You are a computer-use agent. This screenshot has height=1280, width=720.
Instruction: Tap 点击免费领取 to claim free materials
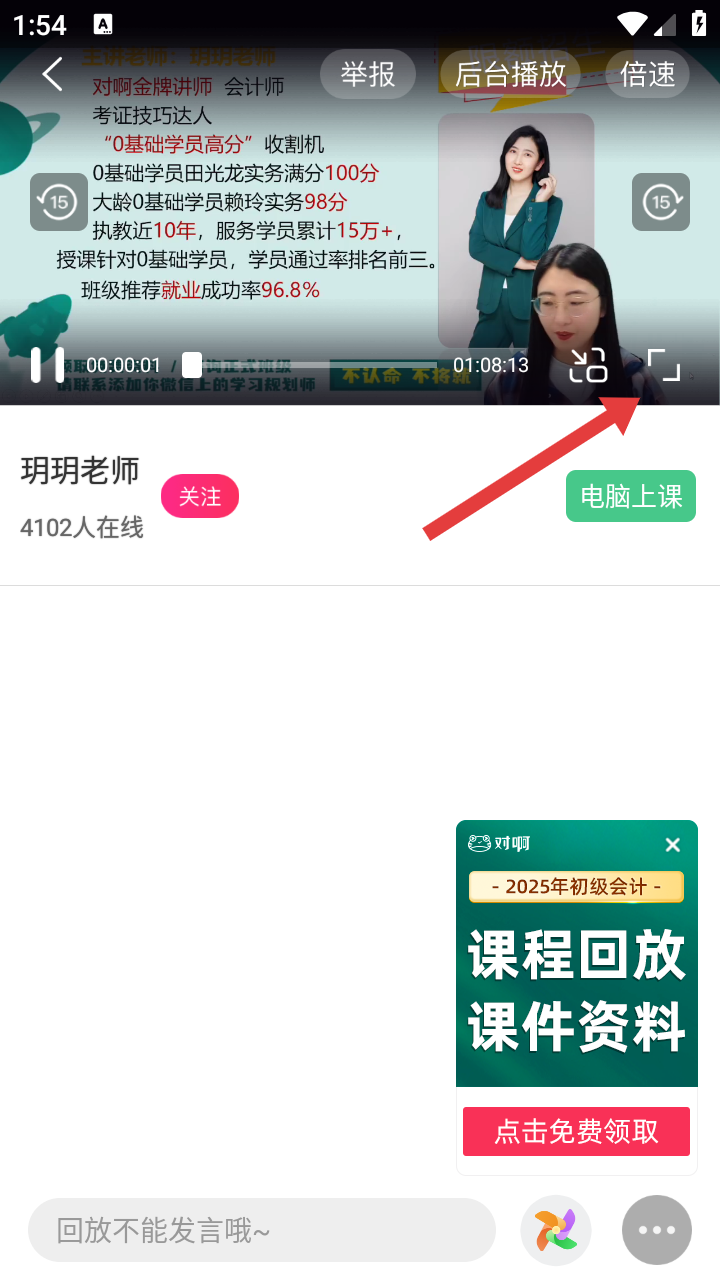pyautogui.click(x=577, y=1131)
